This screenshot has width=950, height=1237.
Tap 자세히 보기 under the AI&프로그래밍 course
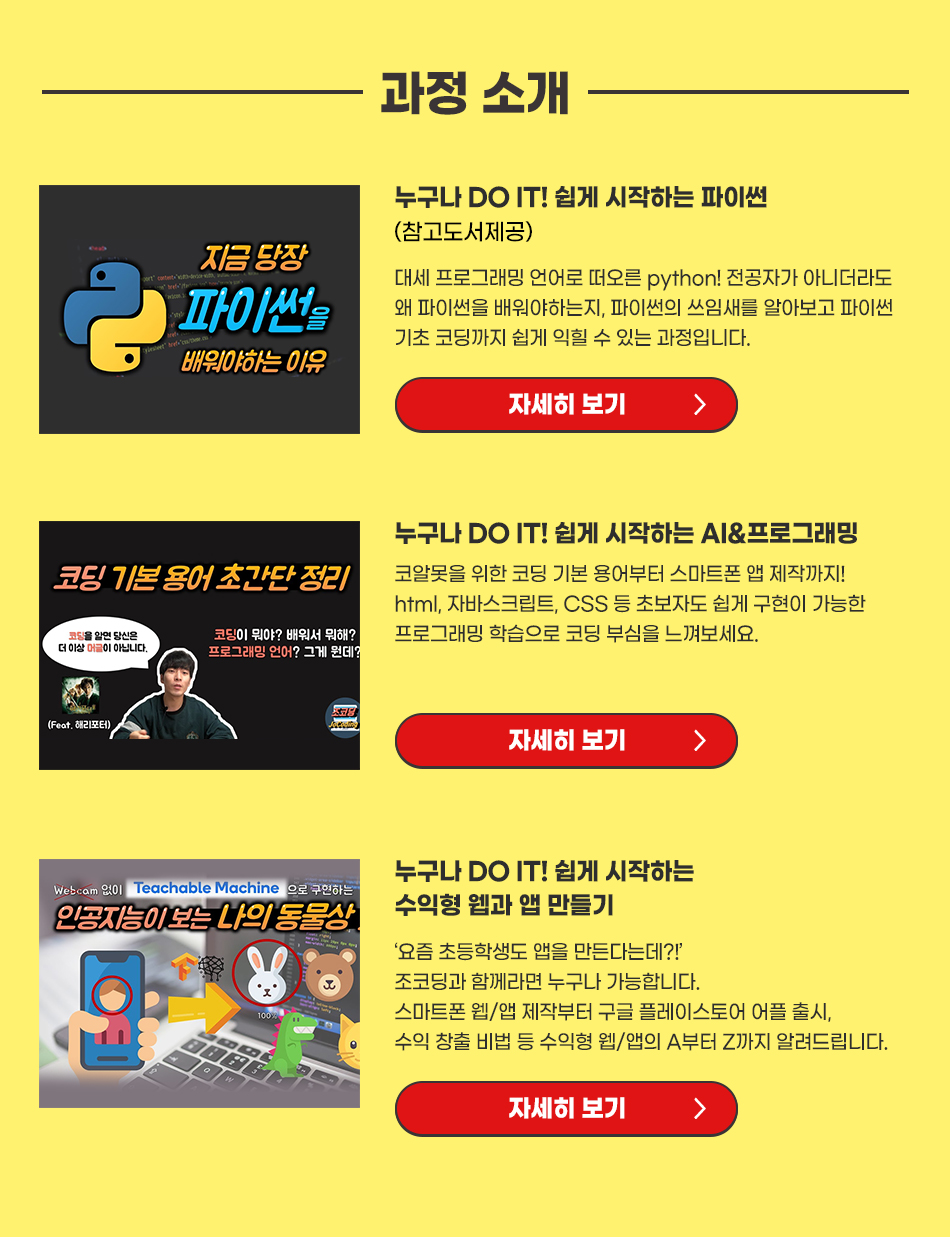coord(566,741)
